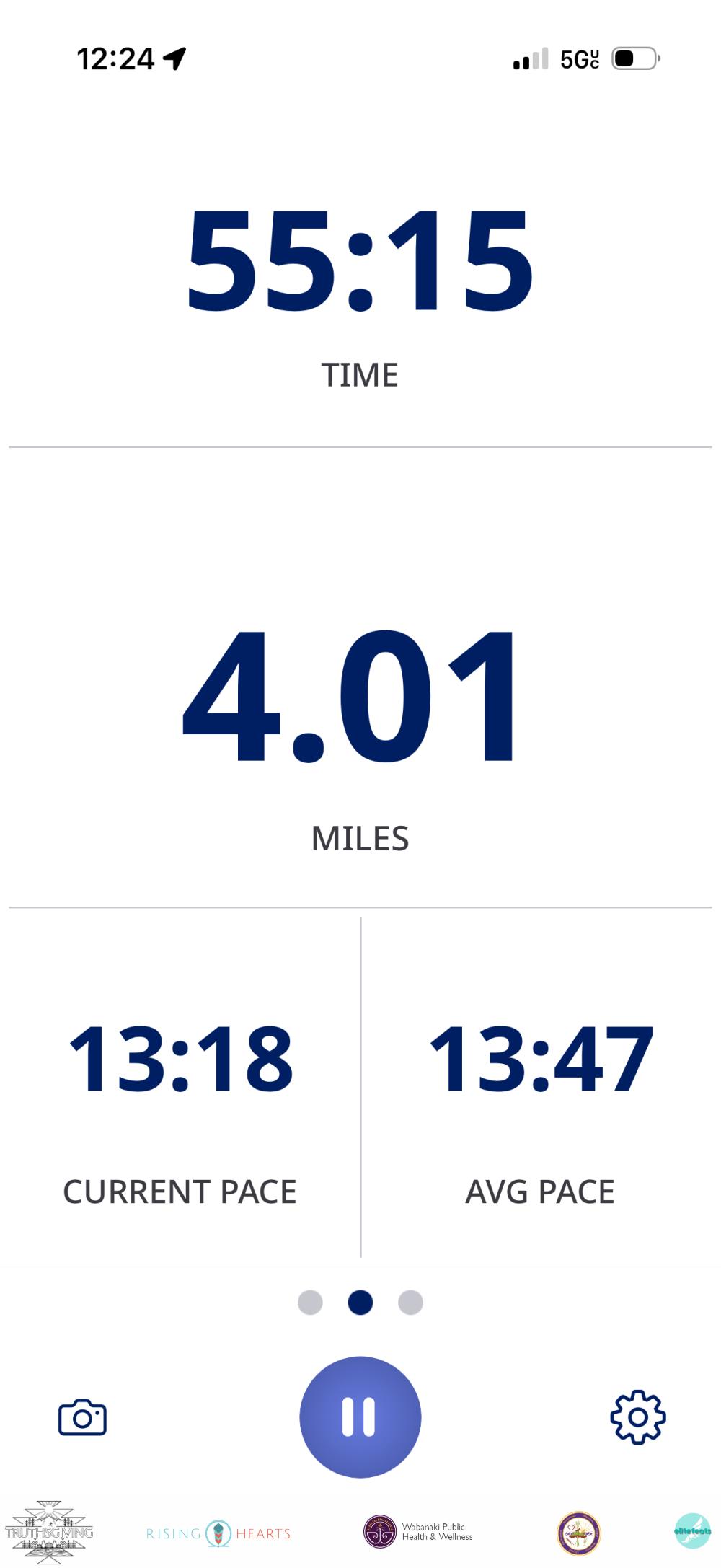Go to the first page indicator dot
Viewport: 721px width, 1568px height.
pyautogui.click(x=310, y=1303)
